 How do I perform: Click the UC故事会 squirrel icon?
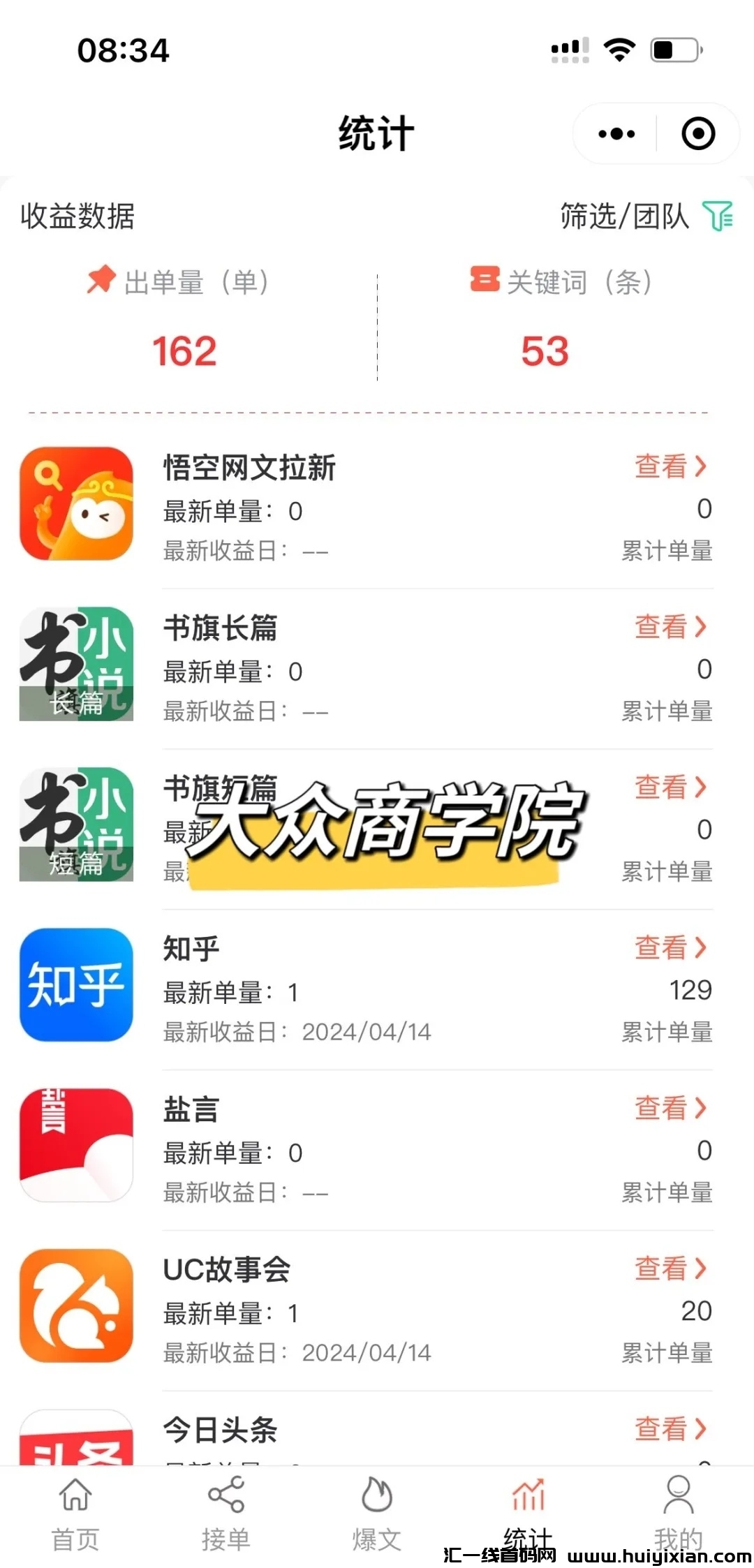click(x=75, y=1307)
